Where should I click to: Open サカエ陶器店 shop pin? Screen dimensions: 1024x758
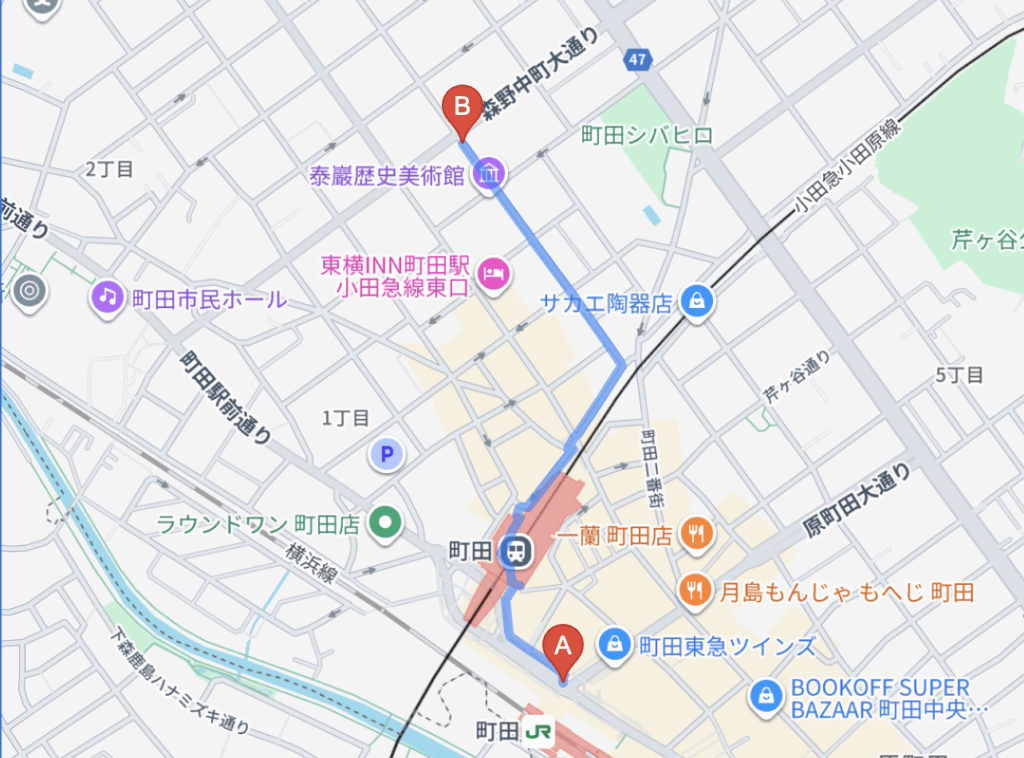tap(697, 301)
